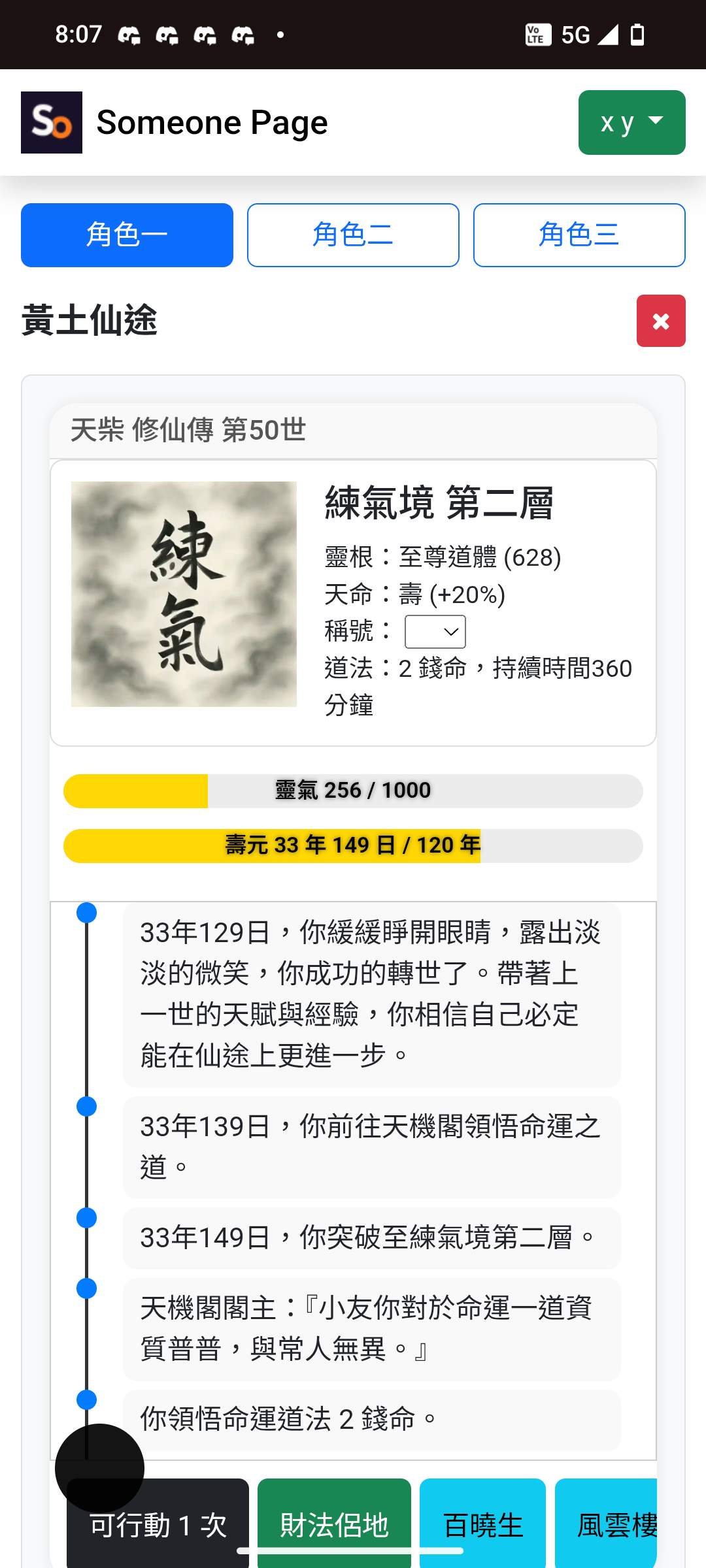
Task: Expand the 稱號 title dropdown
Action: click(x=435, y=632)
